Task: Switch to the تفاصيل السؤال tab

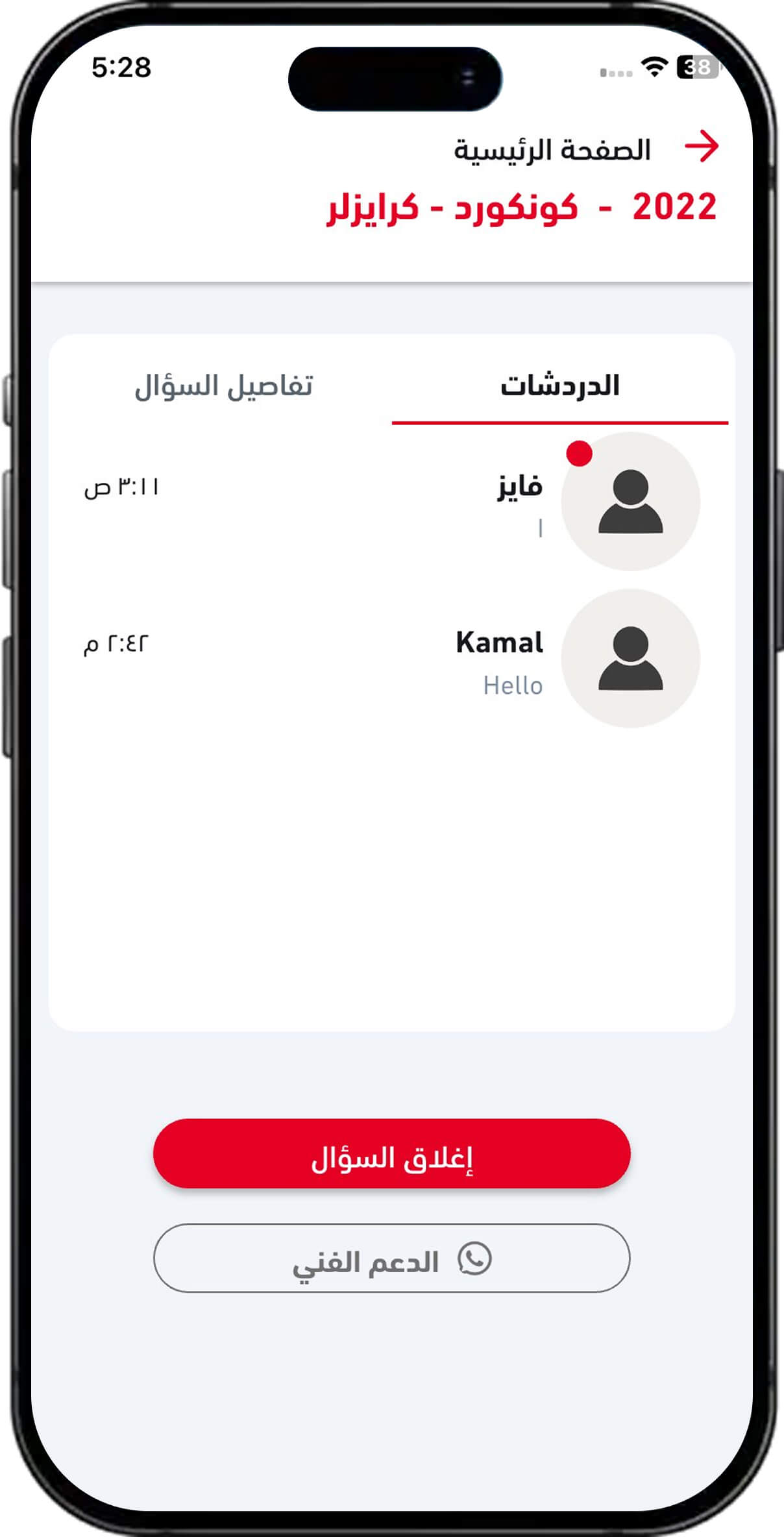Action: pos(224,386)
